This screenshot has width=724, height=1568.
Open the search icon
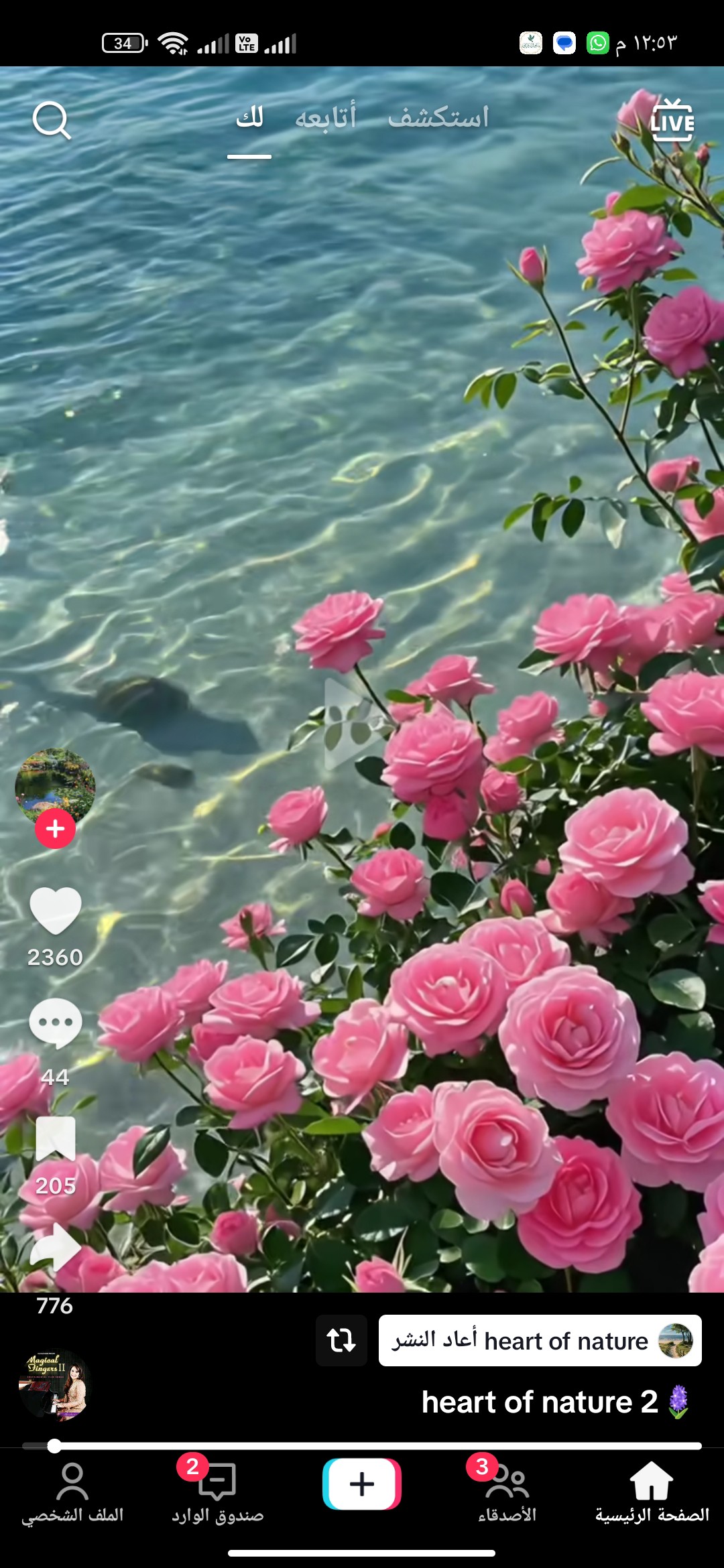(x=52, y=121)
